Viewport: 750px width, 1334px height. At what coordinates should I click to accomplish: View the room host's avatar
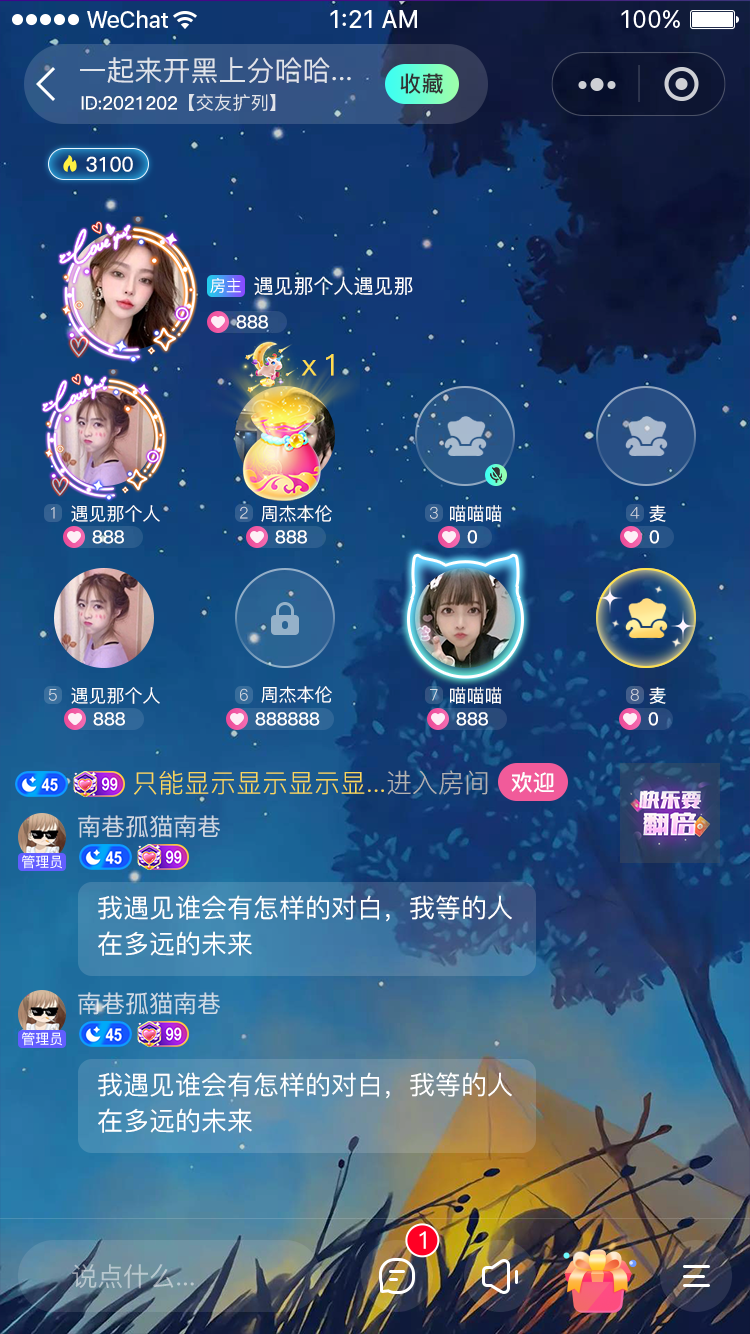(x=127, y=290)
